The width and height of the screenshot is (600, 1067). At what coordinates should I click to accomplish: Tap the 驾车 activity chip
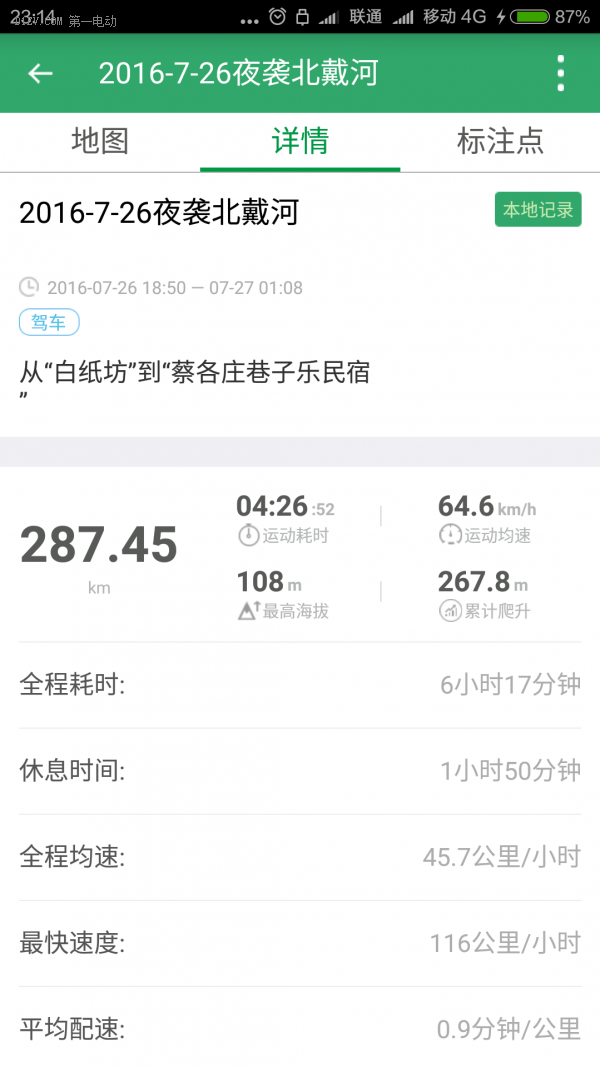tap(49, 323)
